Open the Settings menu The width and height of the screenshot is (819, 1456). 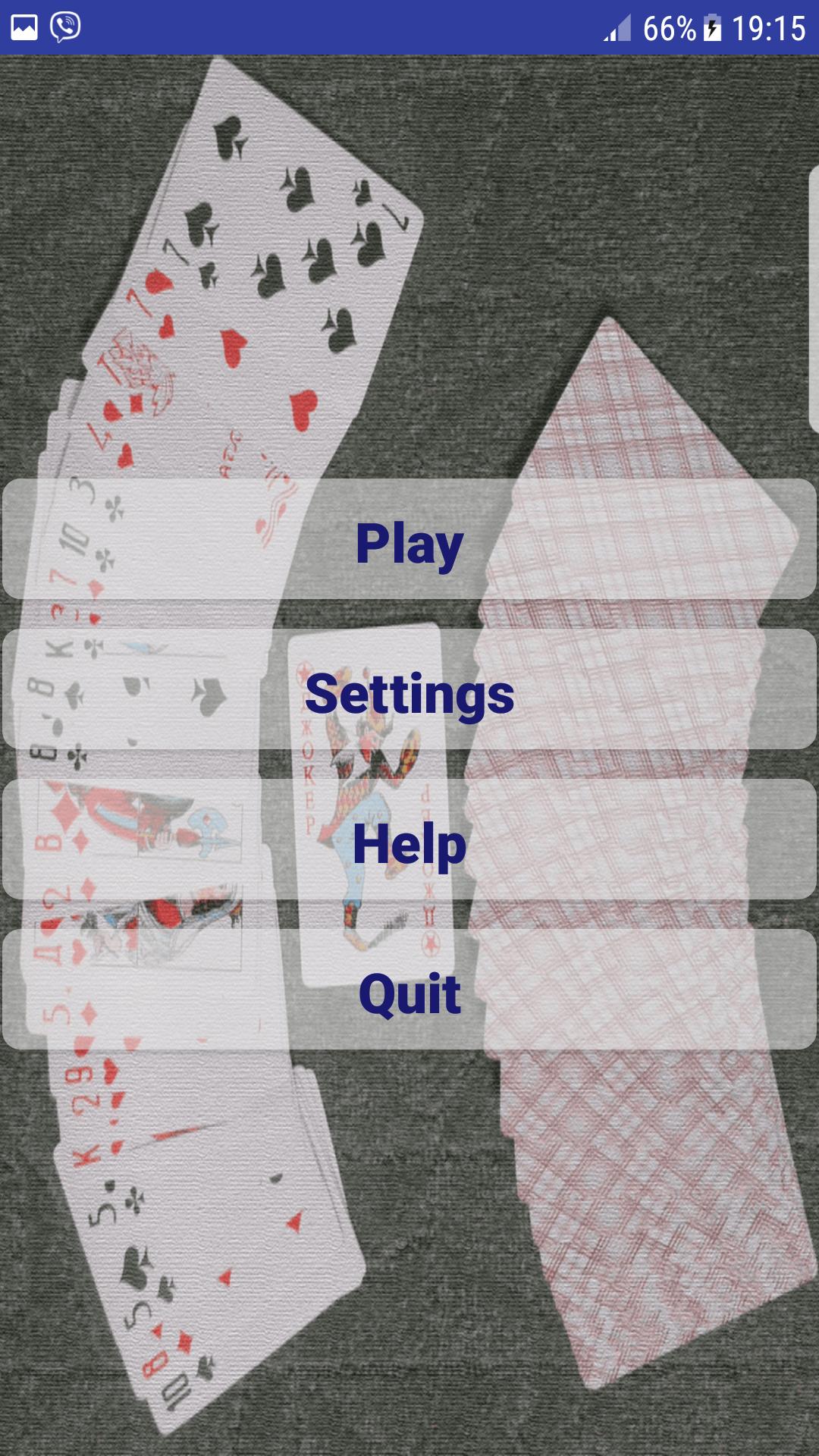coord(409,690)
